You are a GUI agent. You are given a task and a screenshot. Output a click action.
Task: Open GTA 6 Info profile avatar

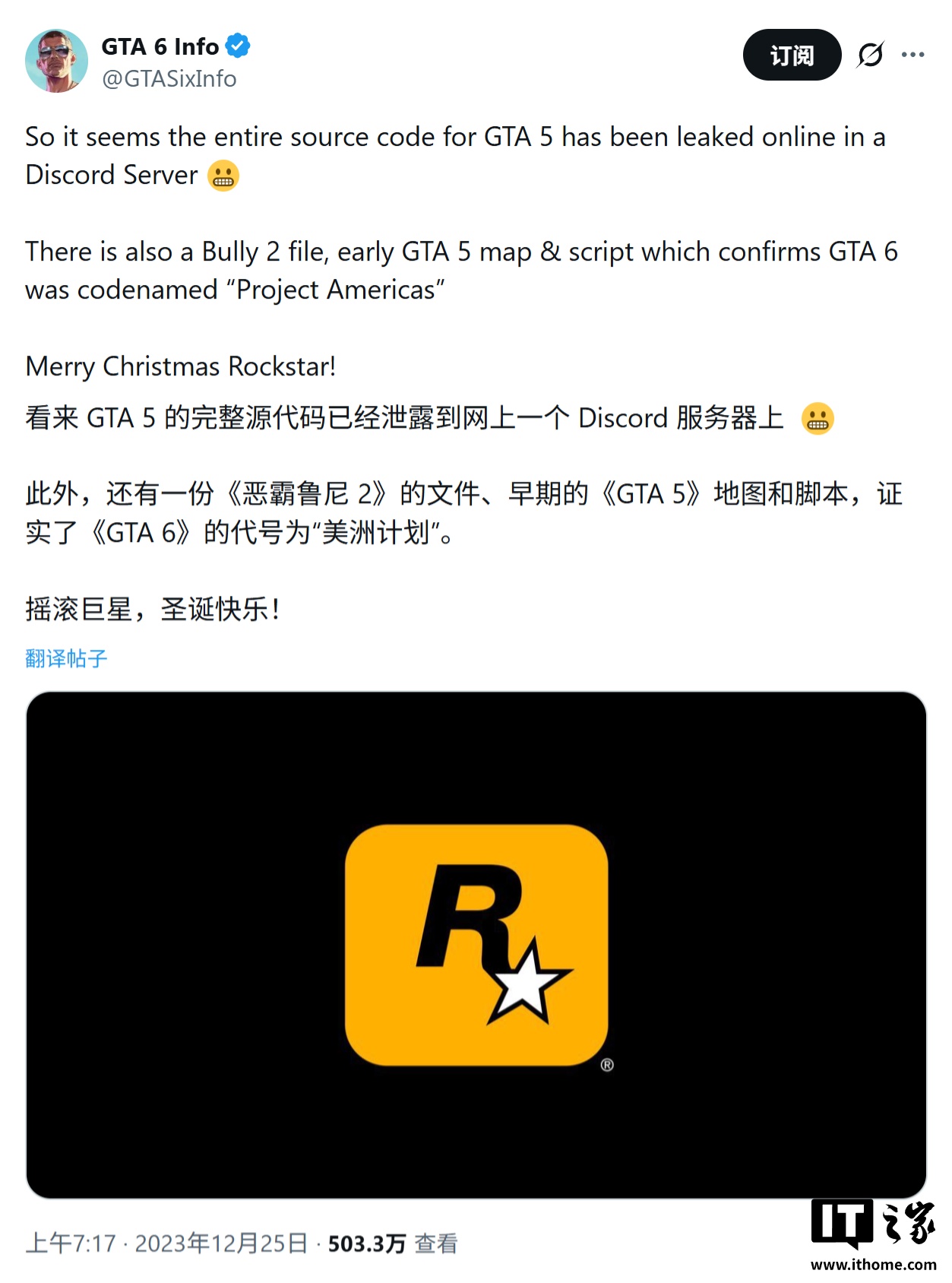57,62
